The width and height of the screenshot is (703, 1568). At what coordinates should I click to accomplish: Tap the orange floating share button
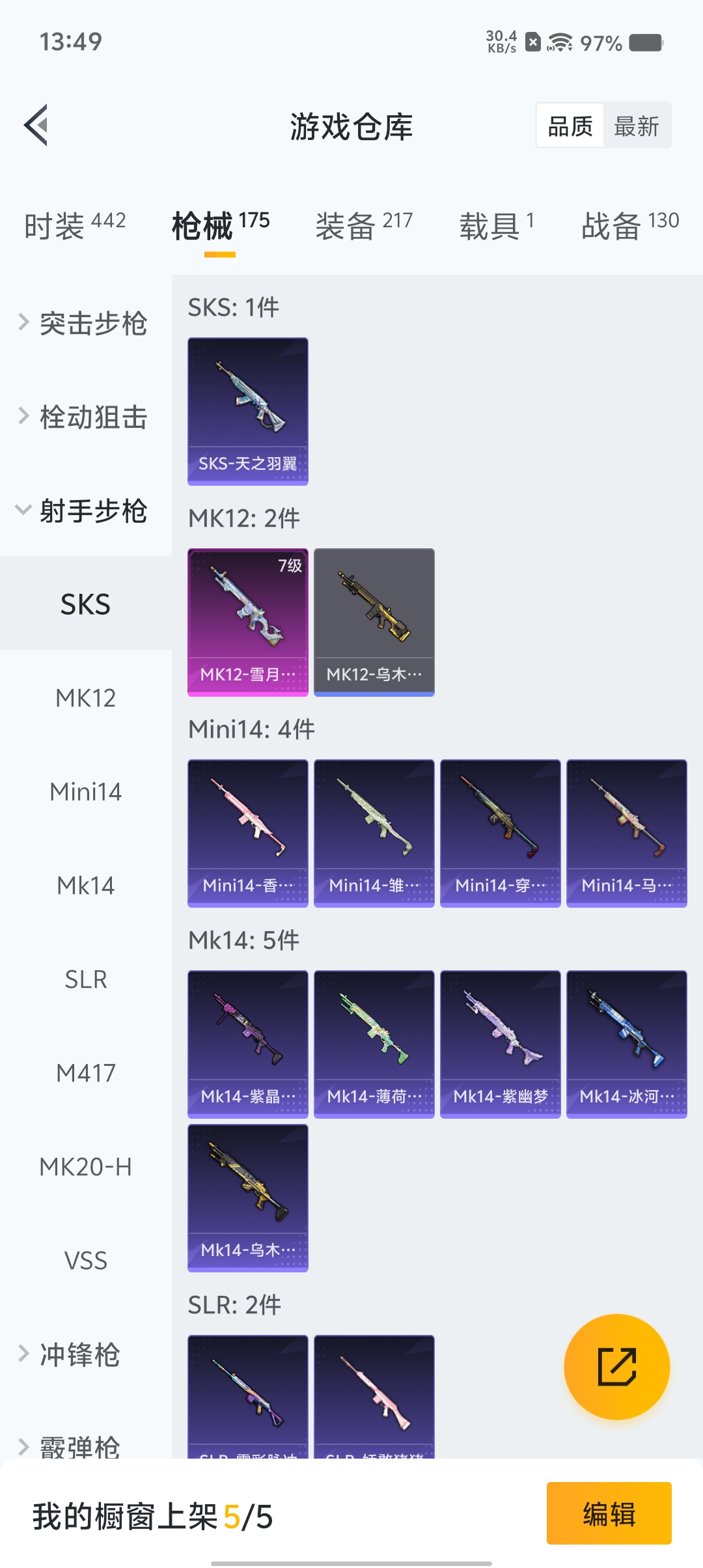tap(616, 1367)
